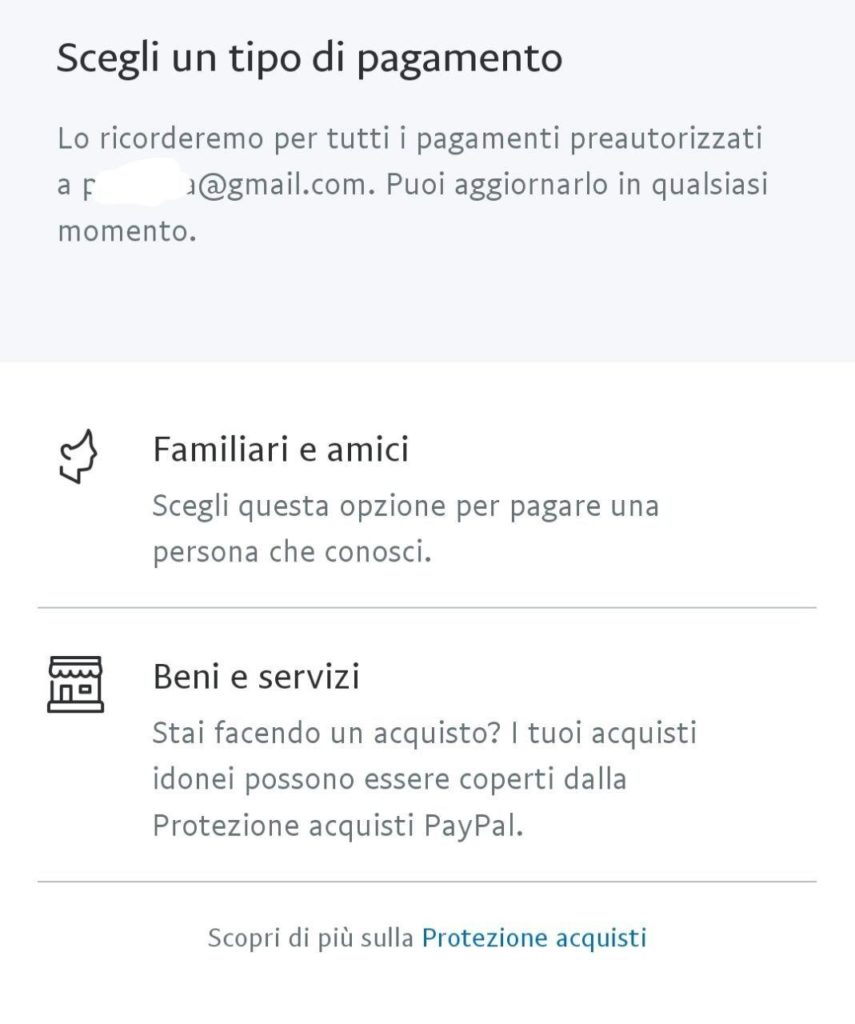Open the Protezione acquisti link
This screenshot has height=1024, width=855.
click(534, 937)
